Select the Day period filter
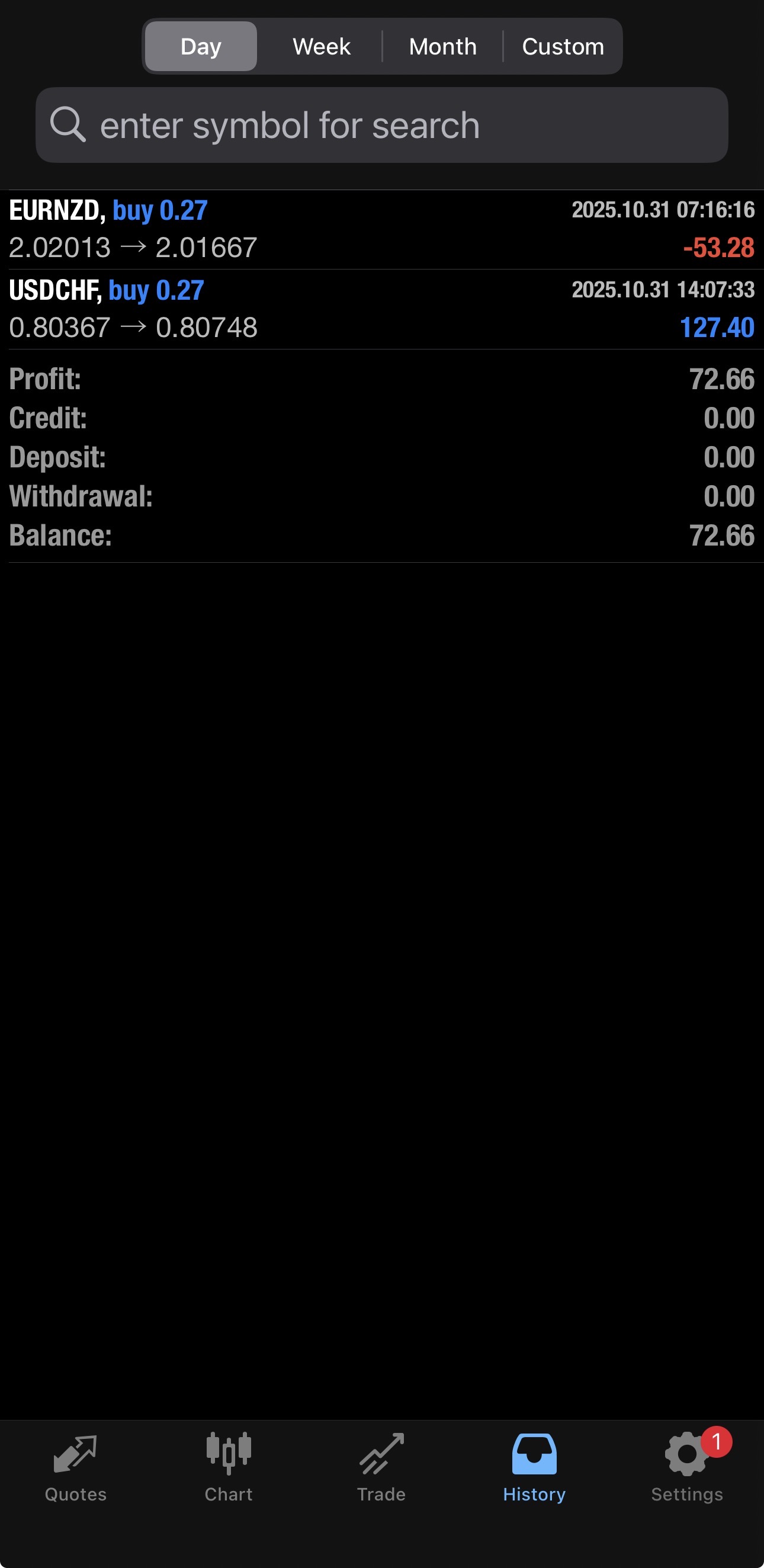Screen dimensions: 764x1568 [200, 47]
